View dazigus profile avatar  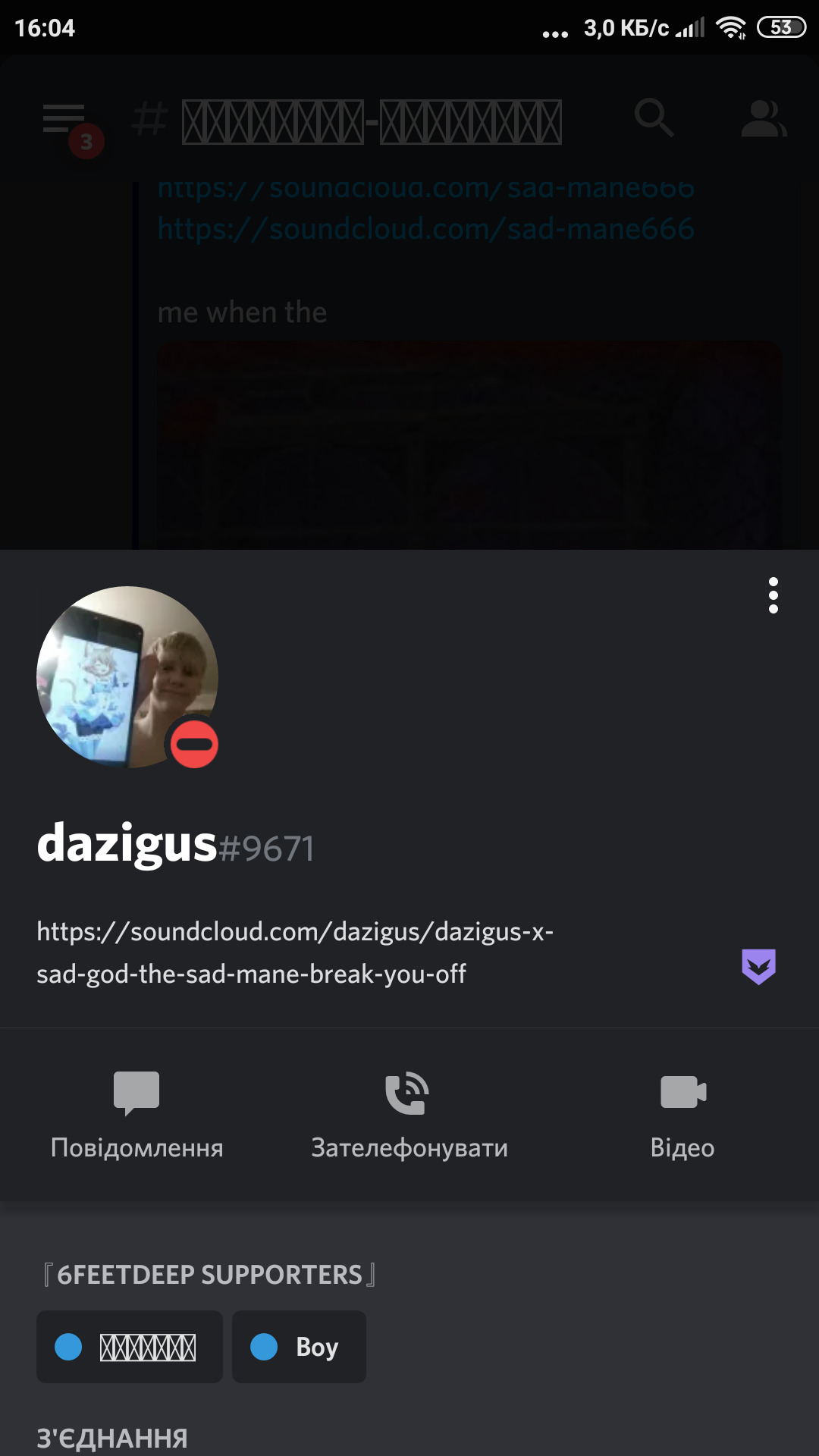click(x=127, y=676)
